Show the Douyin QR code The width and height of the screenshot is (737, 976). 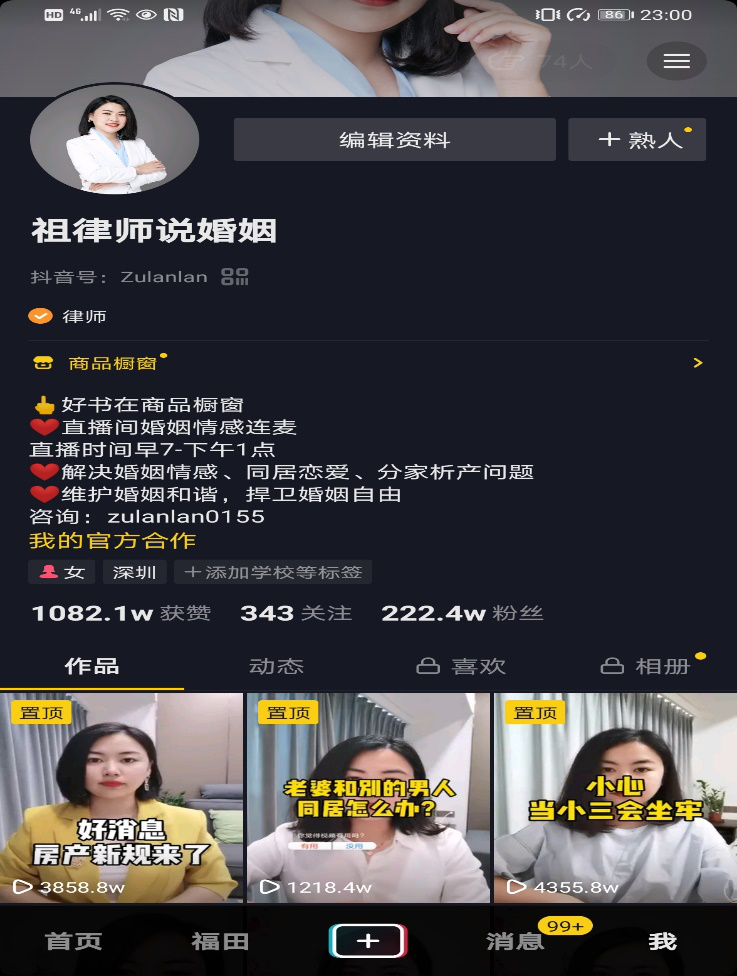[235, 277]
